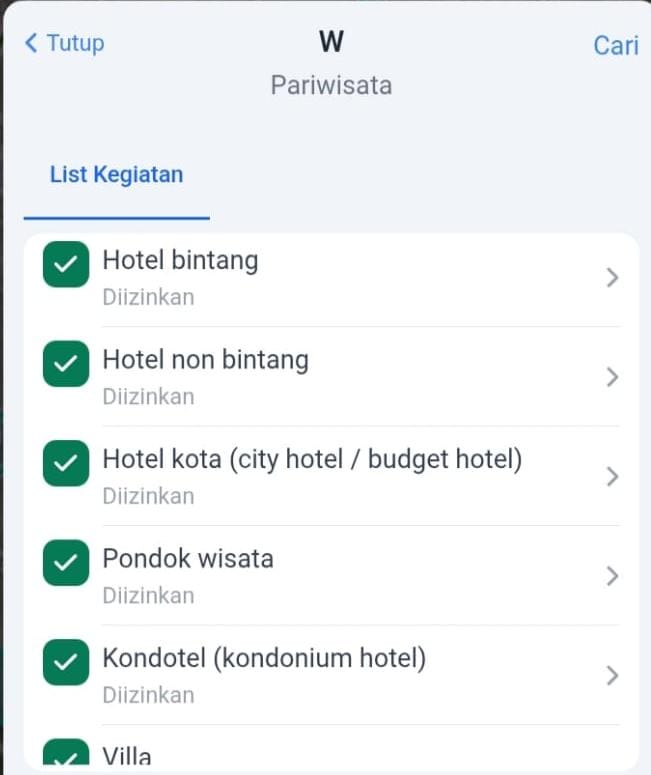View Pondok wisata details via its chevron
Screen dimensions: 651x775
click(613, 576)
